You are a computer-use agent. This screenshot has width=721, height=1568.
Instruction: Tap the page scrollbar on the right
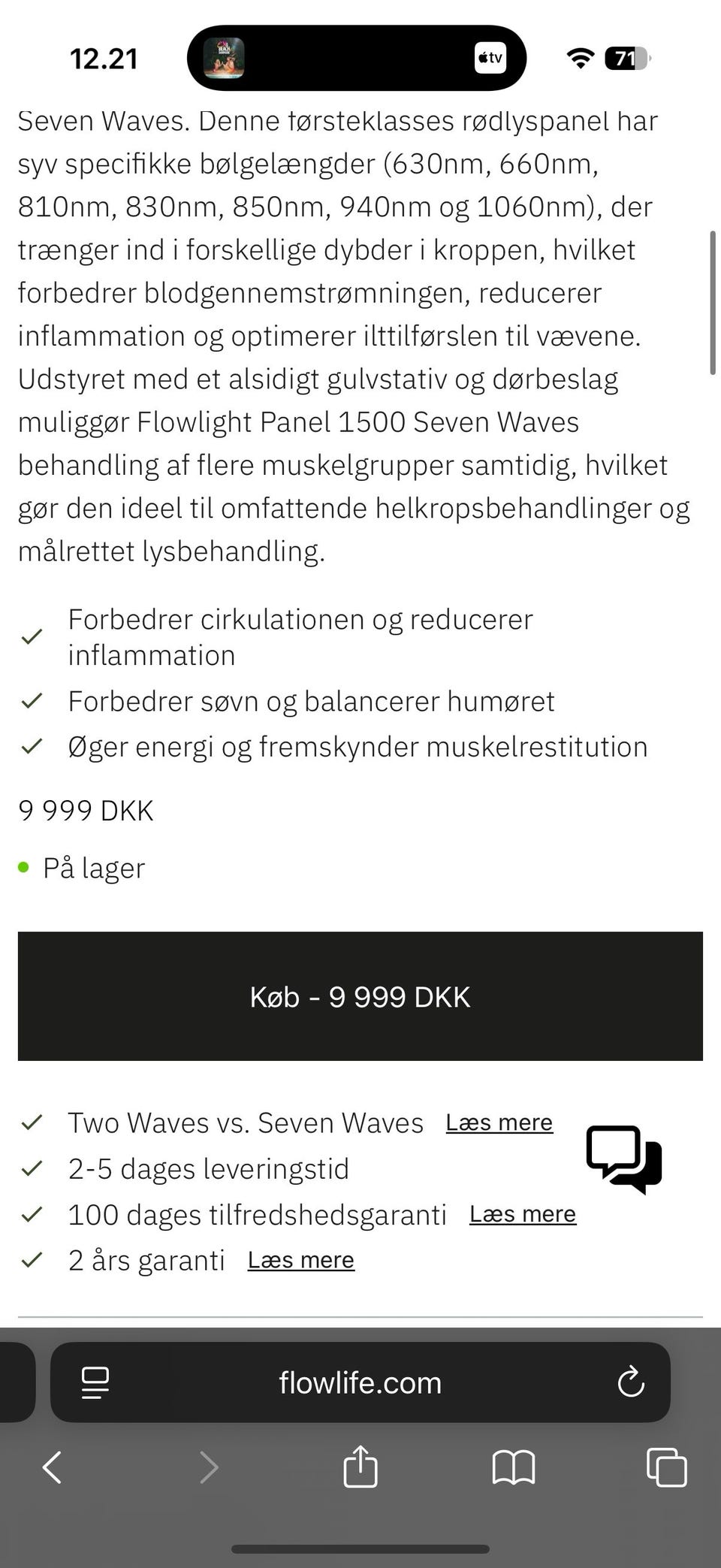point(713,301)
